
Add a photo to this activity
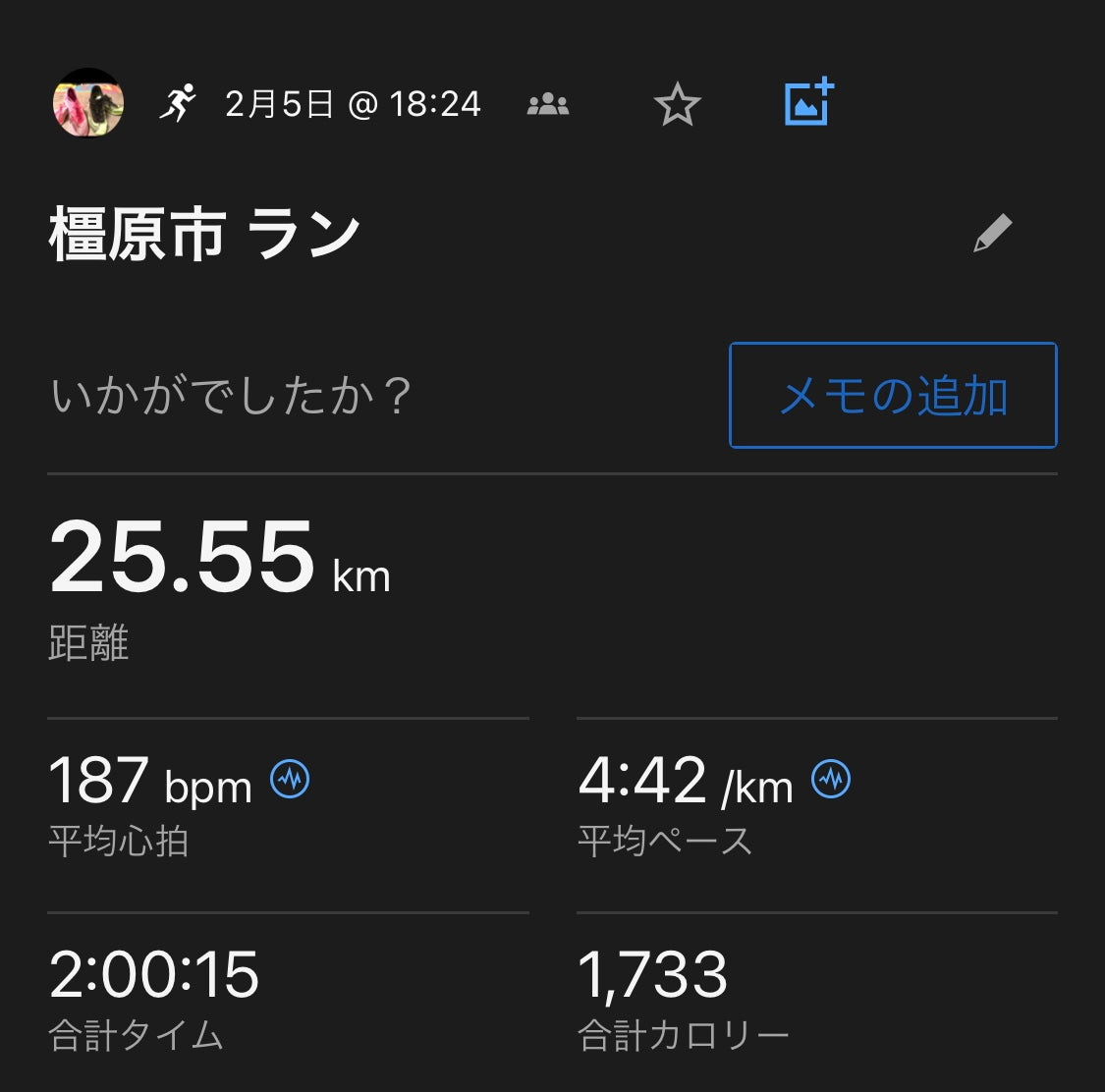click(x=808, y=102)
